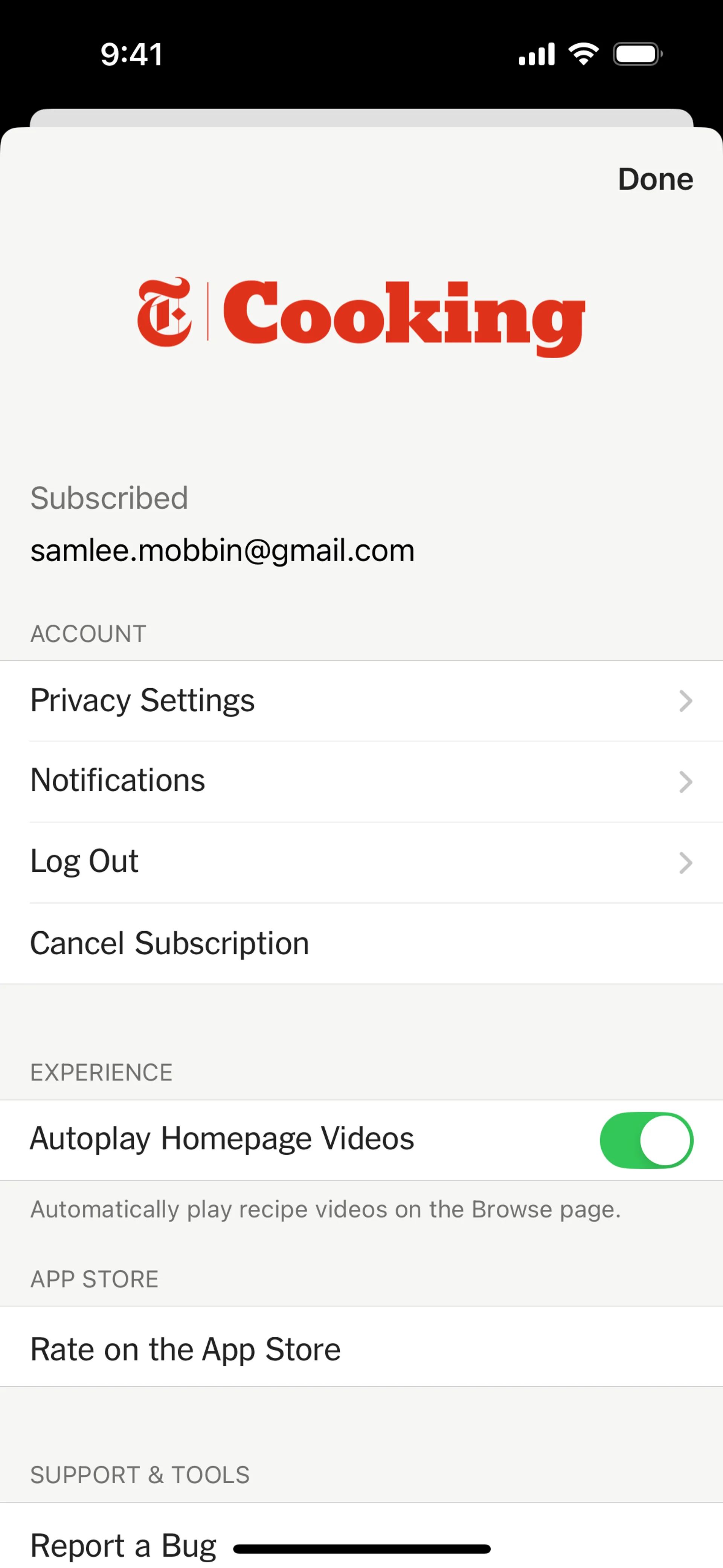The height and width of the screenshot is (1568, 723).
Task: Select Rate on the App Store
Action: point(361,1349)
